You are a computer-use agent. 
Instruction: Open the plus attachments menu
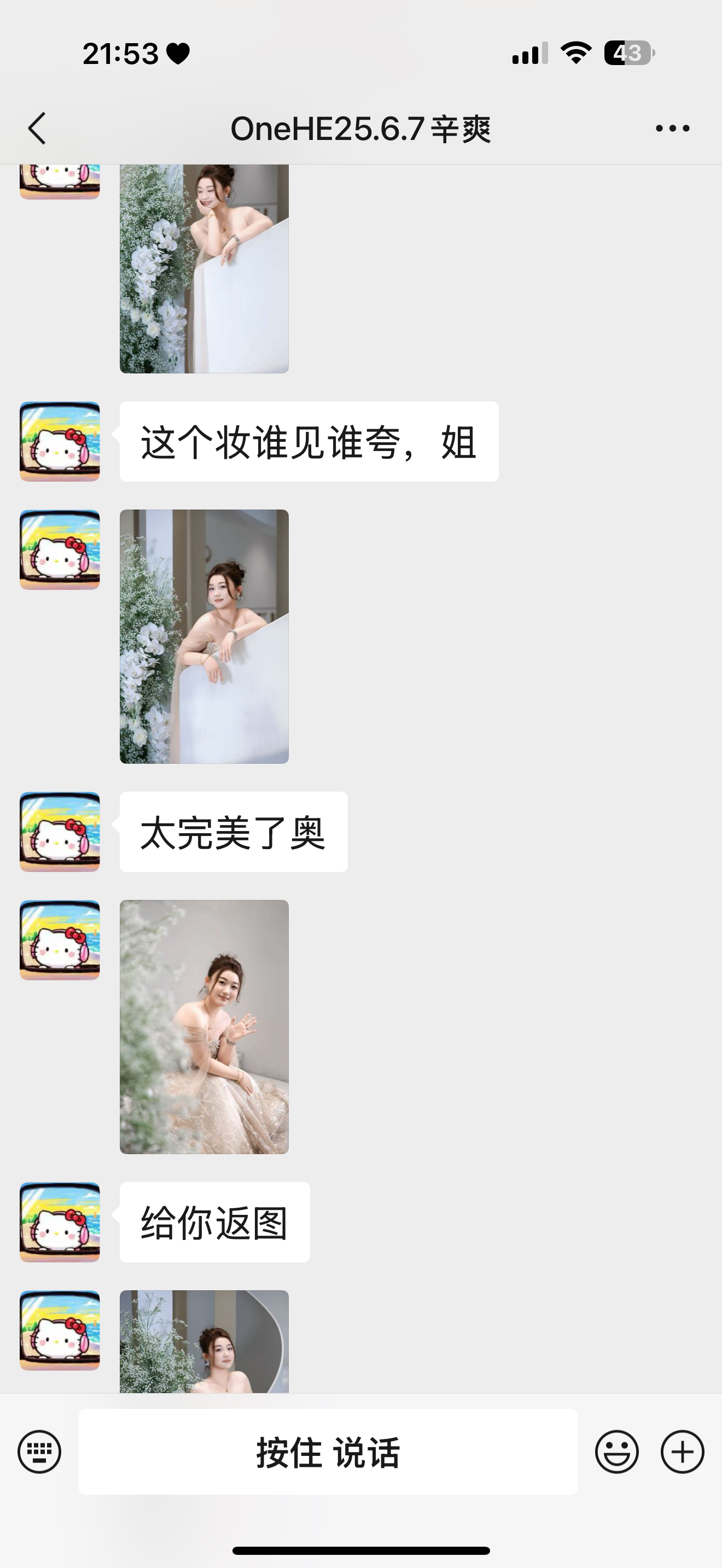(682, 1452)
